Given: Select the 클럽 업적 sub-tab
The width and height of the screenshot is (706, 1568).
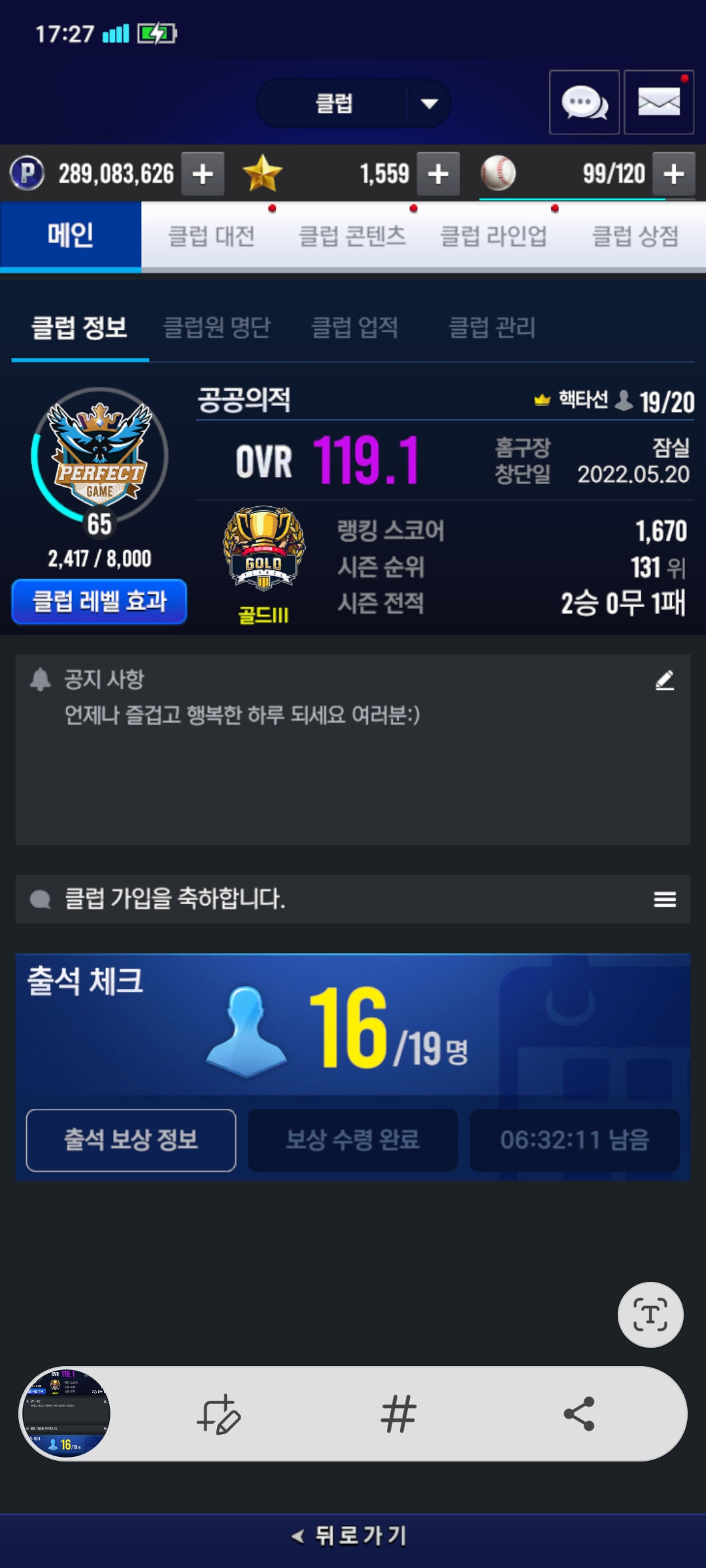Looking at the screenshot, I should coord(355,327).
